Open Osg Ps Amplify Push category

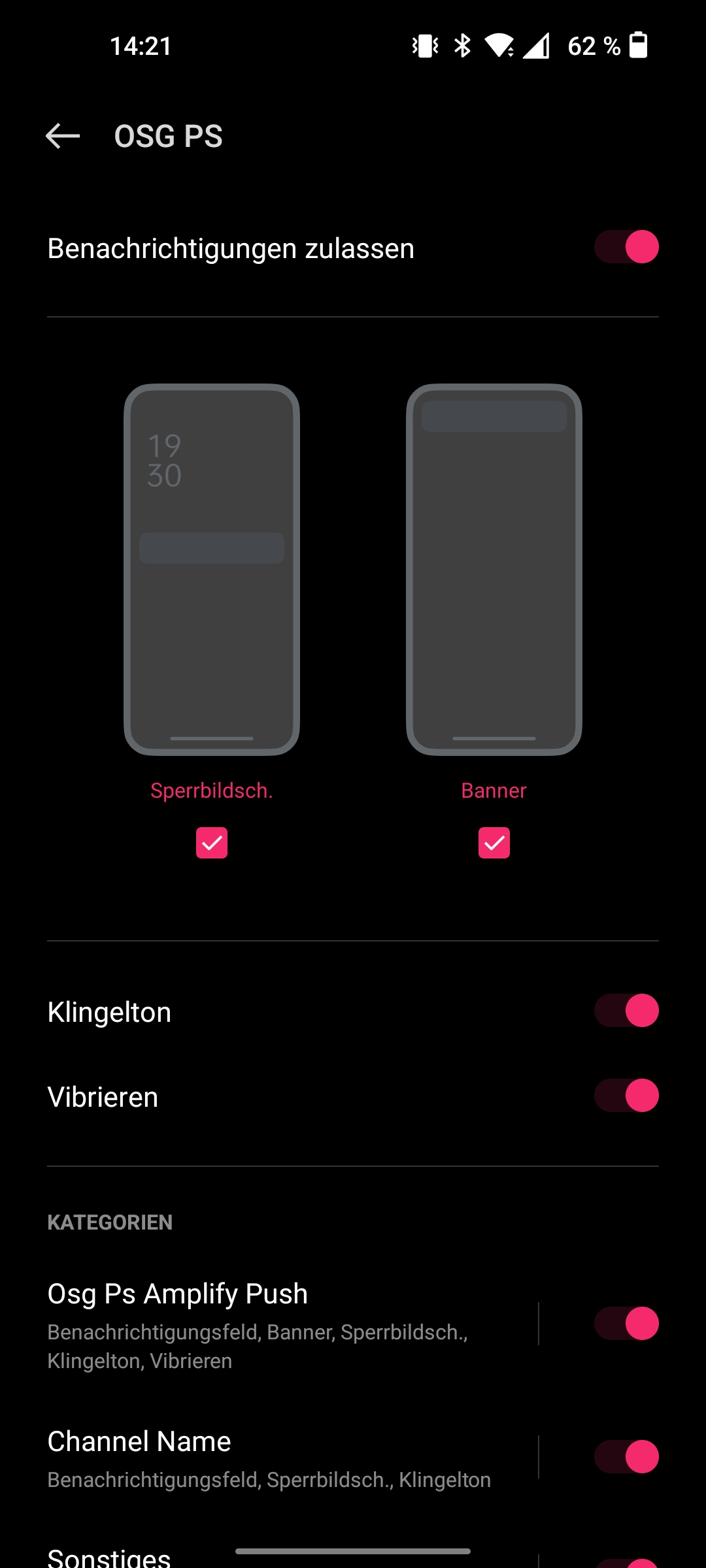pos(288,1324)
